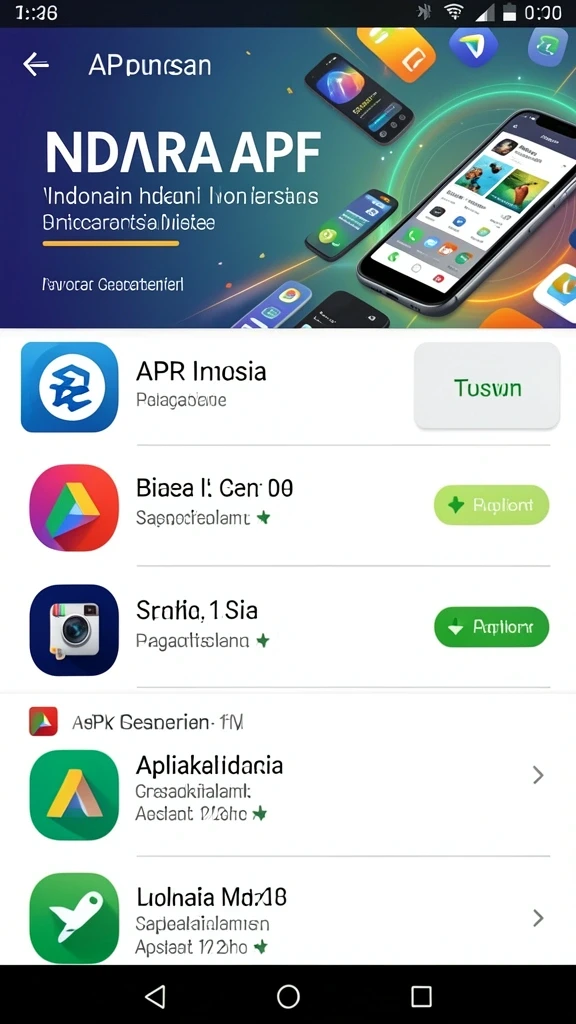The image size is (576, 1024).
Task: Go back using the top-left arrow
Action: 36,64
